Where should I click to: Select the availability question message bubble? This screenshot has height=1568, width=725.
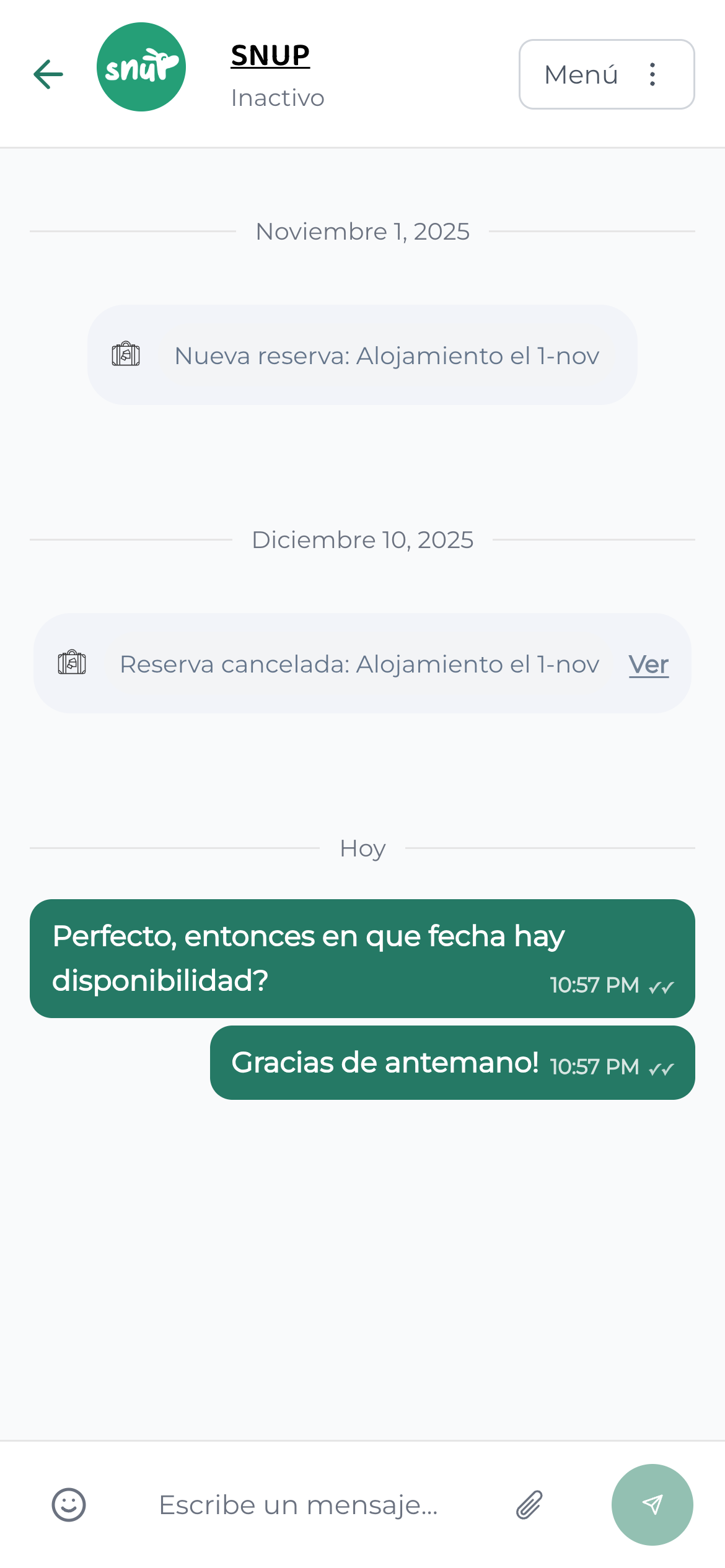[x=362, y=959]
